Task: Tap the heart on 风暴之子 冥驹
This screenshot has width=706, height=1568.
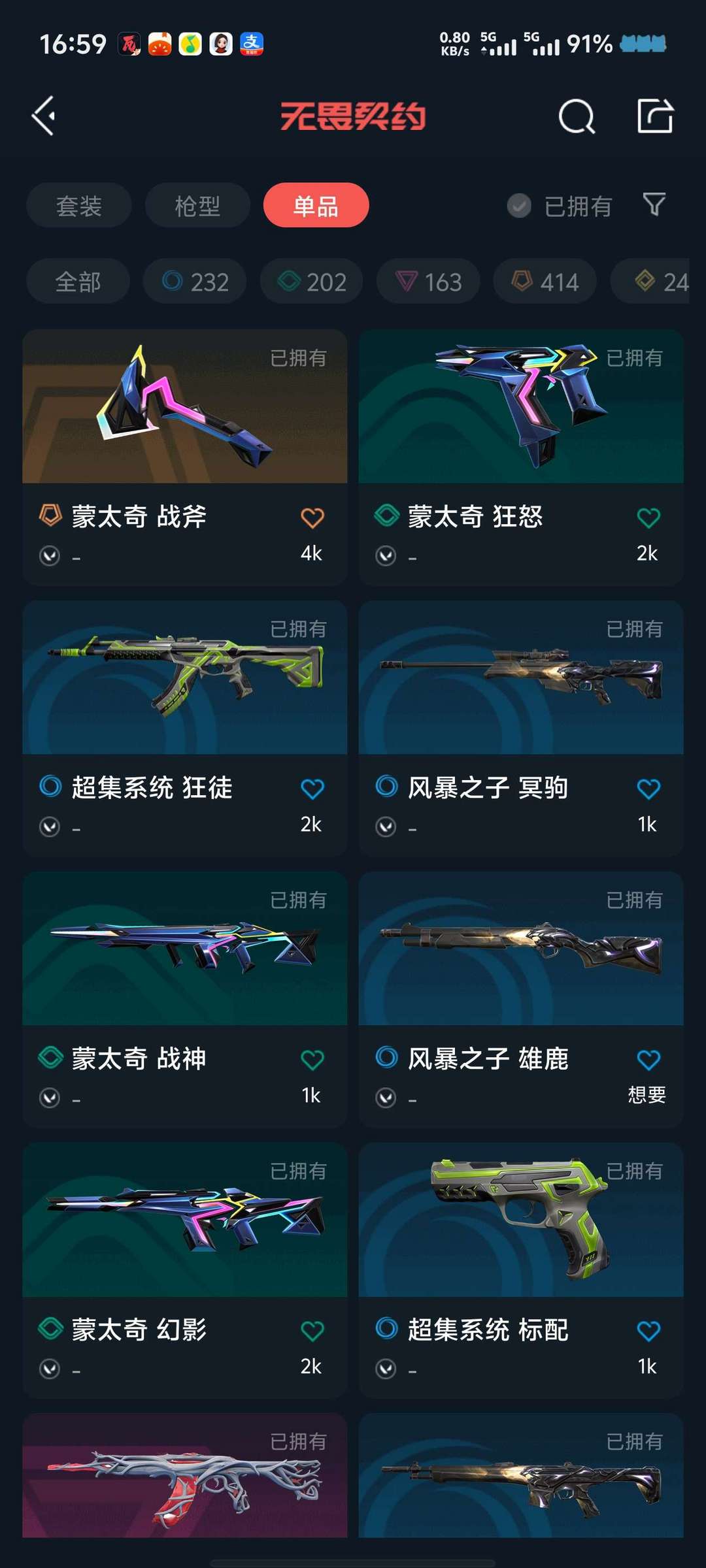Action: (x=648, y=789)
